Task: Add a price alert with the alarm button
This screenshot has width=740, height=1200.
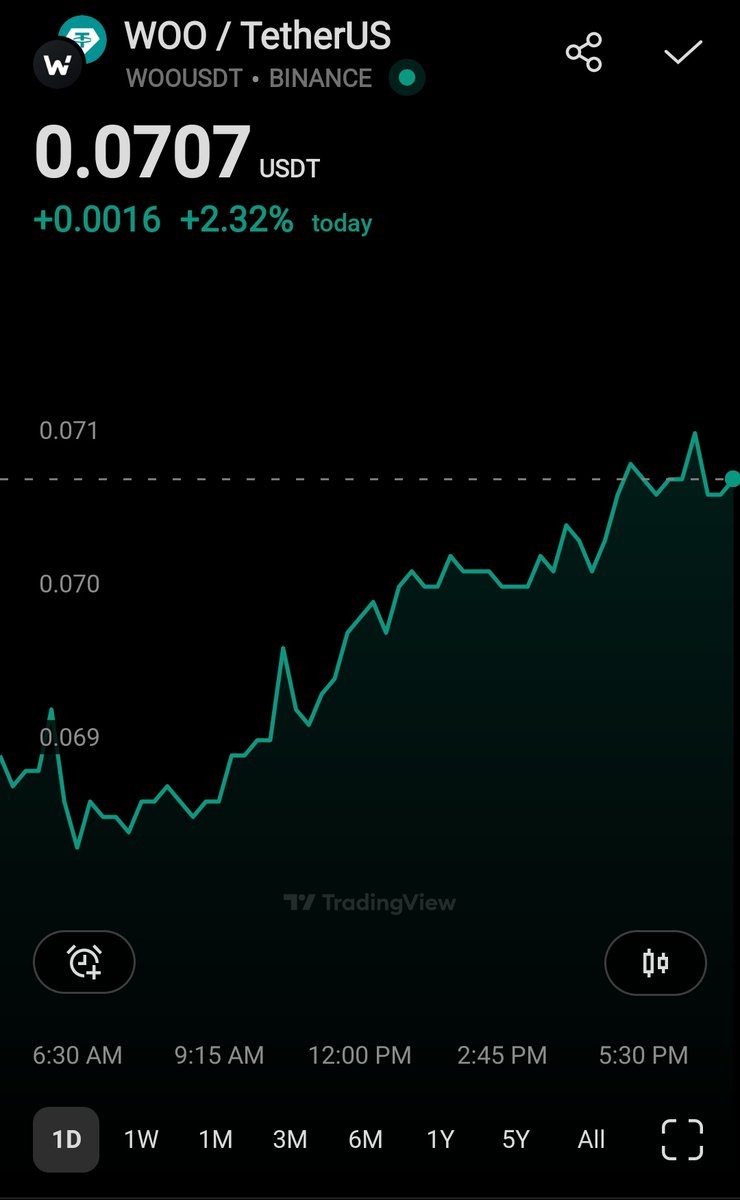Action: (x=84, y=963)
